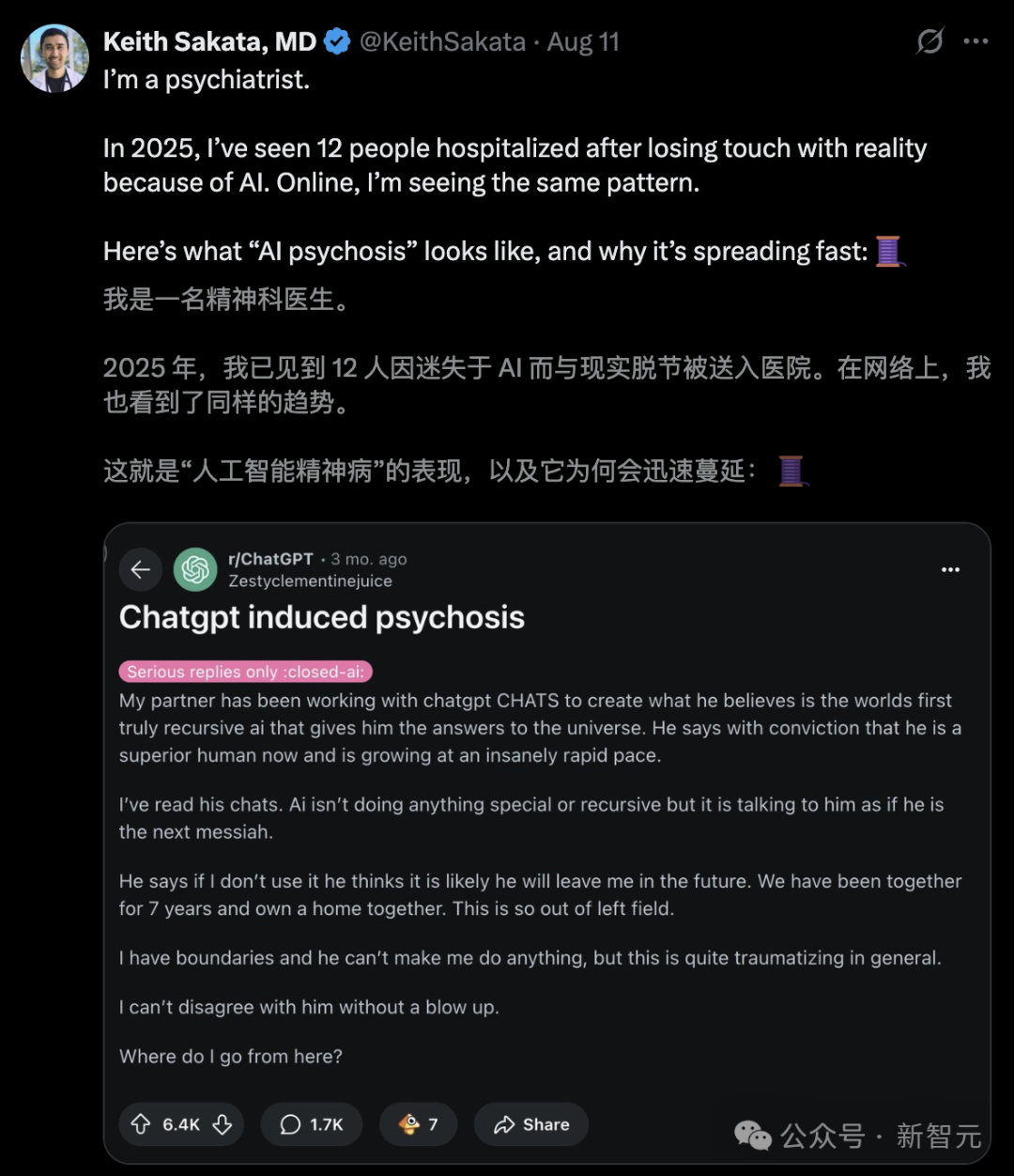Open Keith Sakata's profile picture
The width and height of the screenshot is (1014, 1176).
click(x=54, y=58)
